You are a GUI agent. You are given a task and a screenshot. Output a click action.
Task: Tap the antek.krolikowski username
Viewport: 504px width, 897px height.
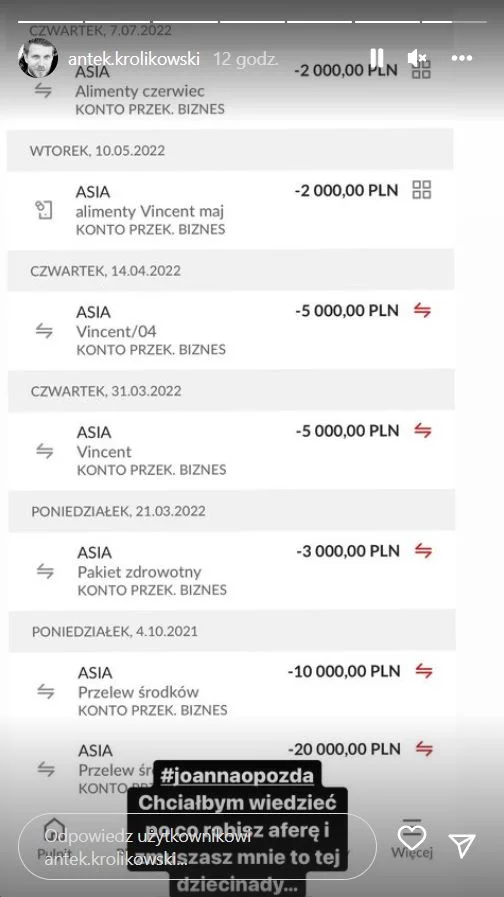click(x=134, y=59)
